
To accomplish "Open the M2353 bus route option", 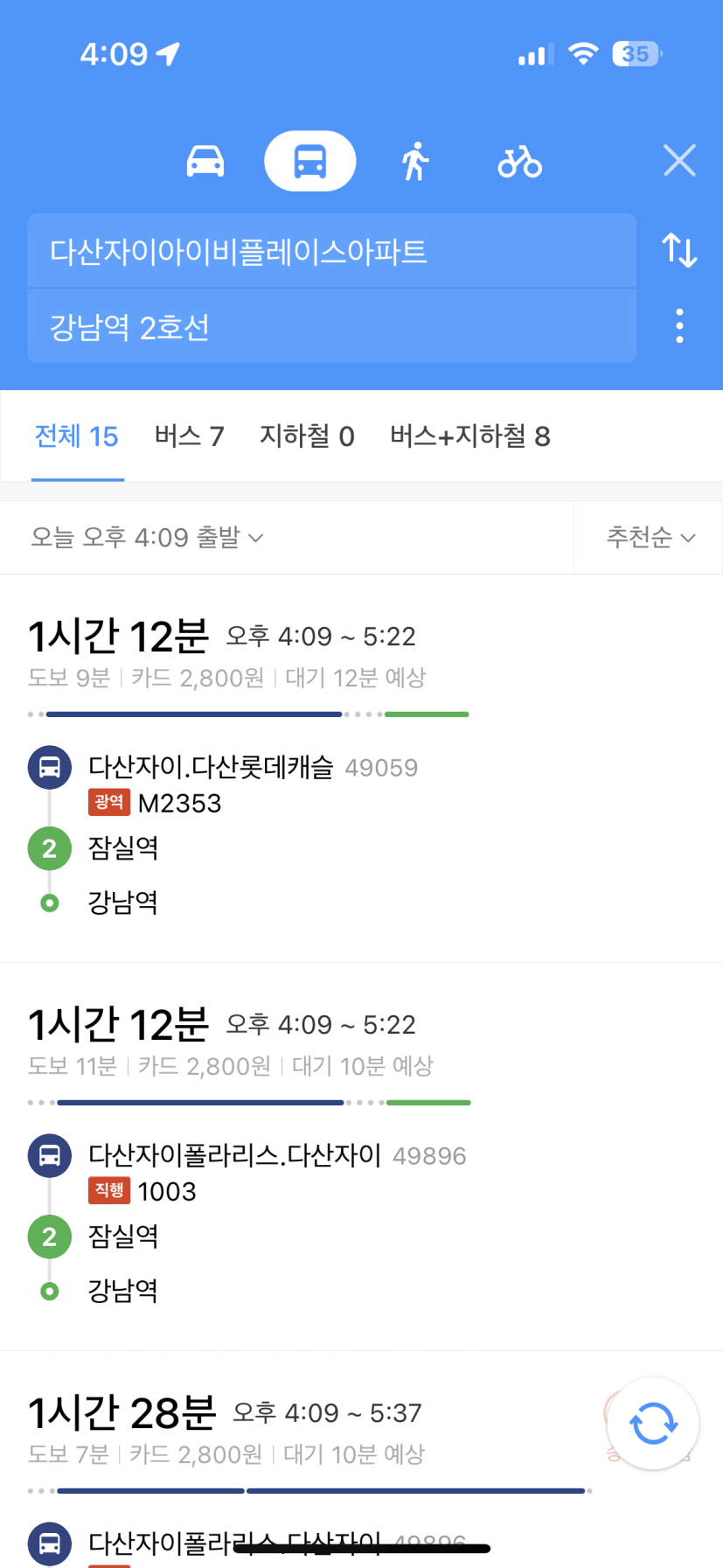I will [361, 768].
